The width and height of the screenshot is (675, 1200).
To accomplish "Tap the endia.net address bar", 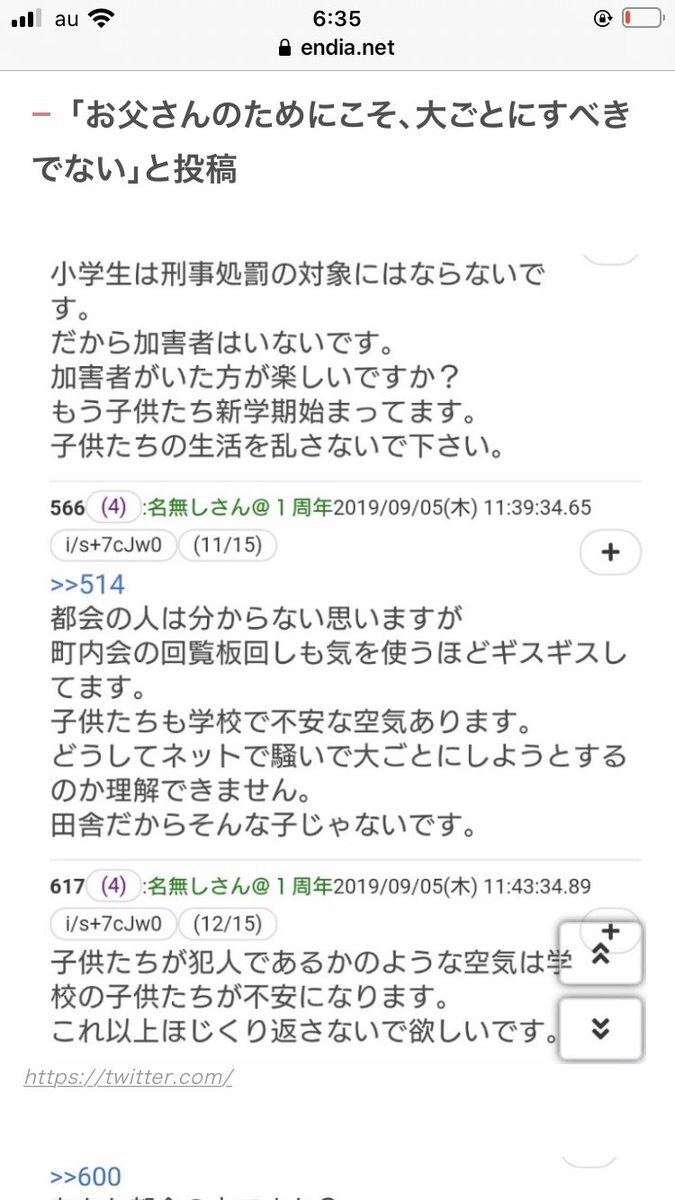I will [x=337, y=47].
